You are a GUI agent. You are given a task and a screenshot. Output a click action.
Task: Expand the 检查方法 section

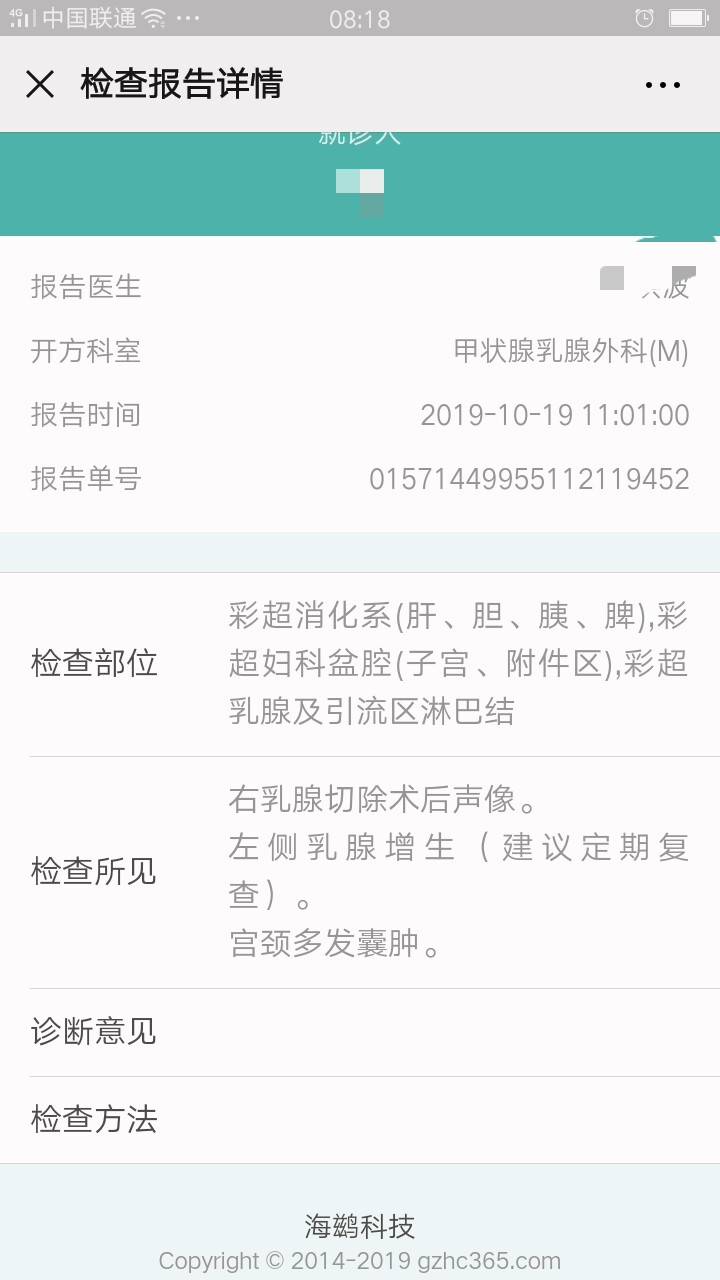tap(95, 1120)
